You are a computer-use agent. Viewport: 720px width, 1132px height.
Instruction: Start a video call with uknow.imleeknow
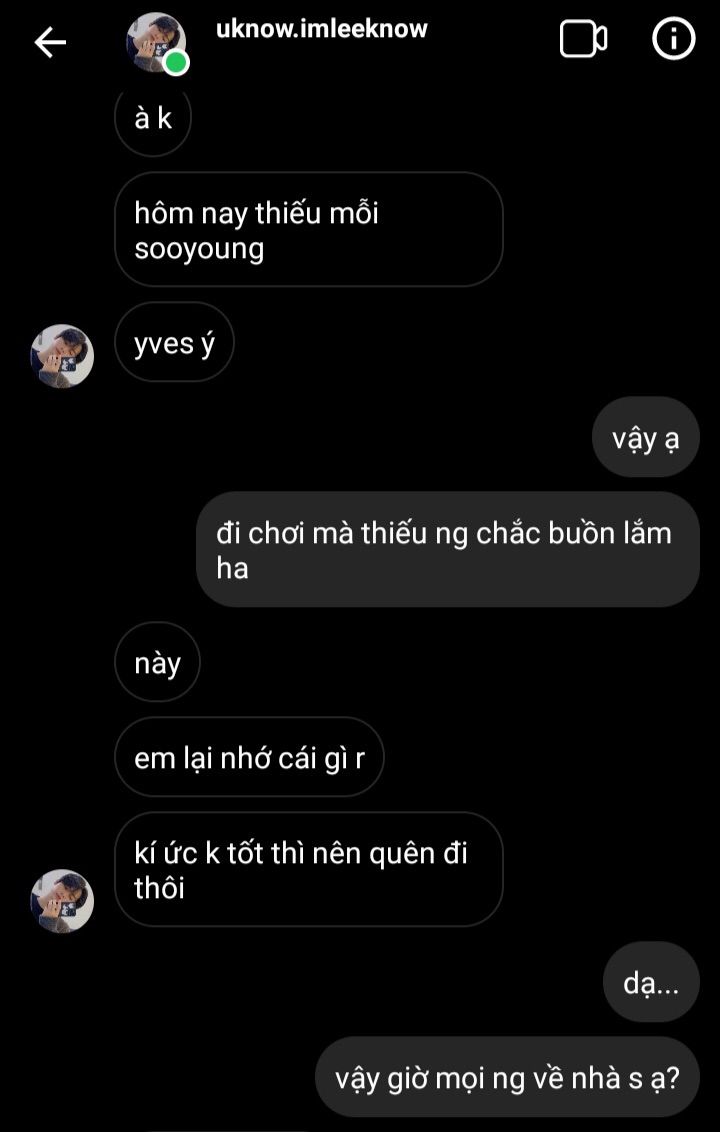click(x=583, y=40)
